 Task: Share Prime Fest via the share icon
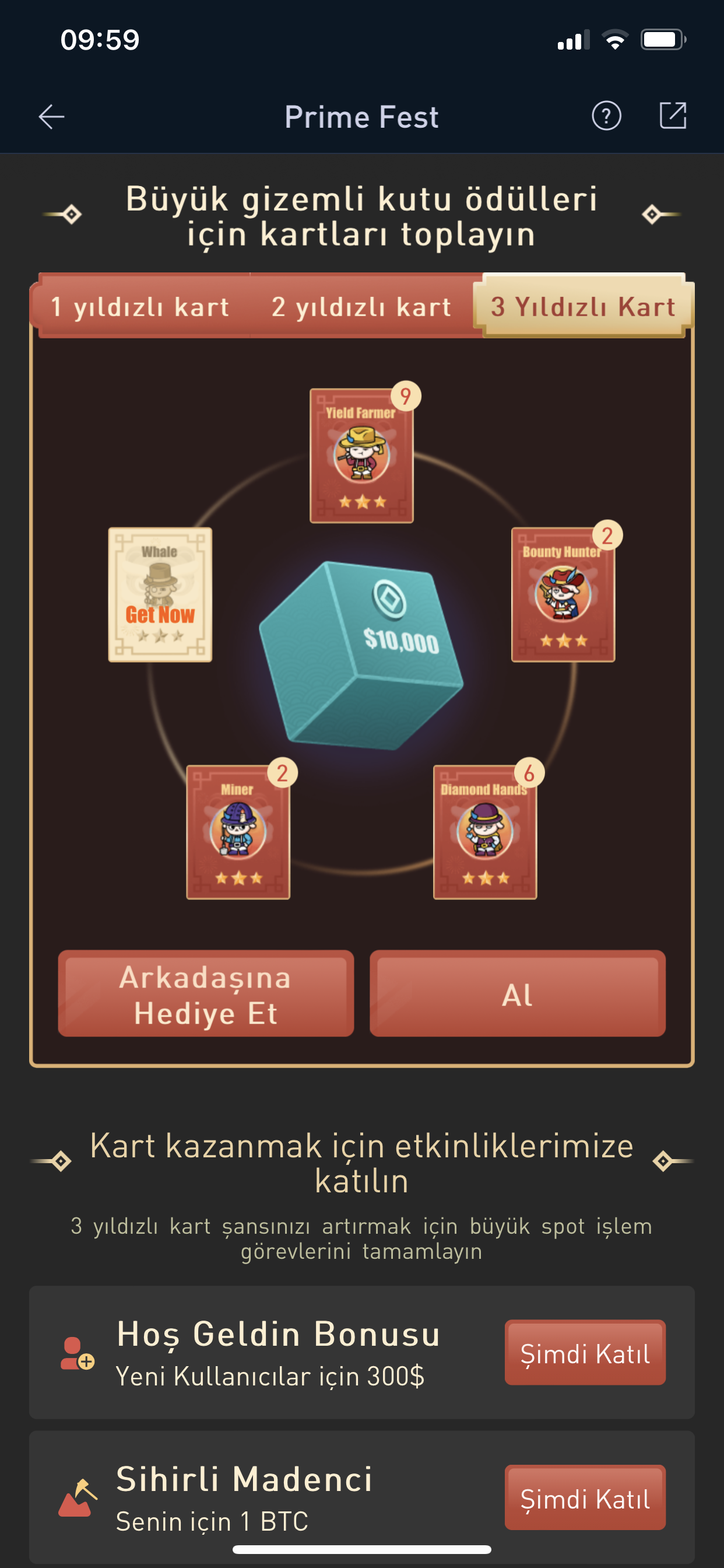tap(673, 115)
